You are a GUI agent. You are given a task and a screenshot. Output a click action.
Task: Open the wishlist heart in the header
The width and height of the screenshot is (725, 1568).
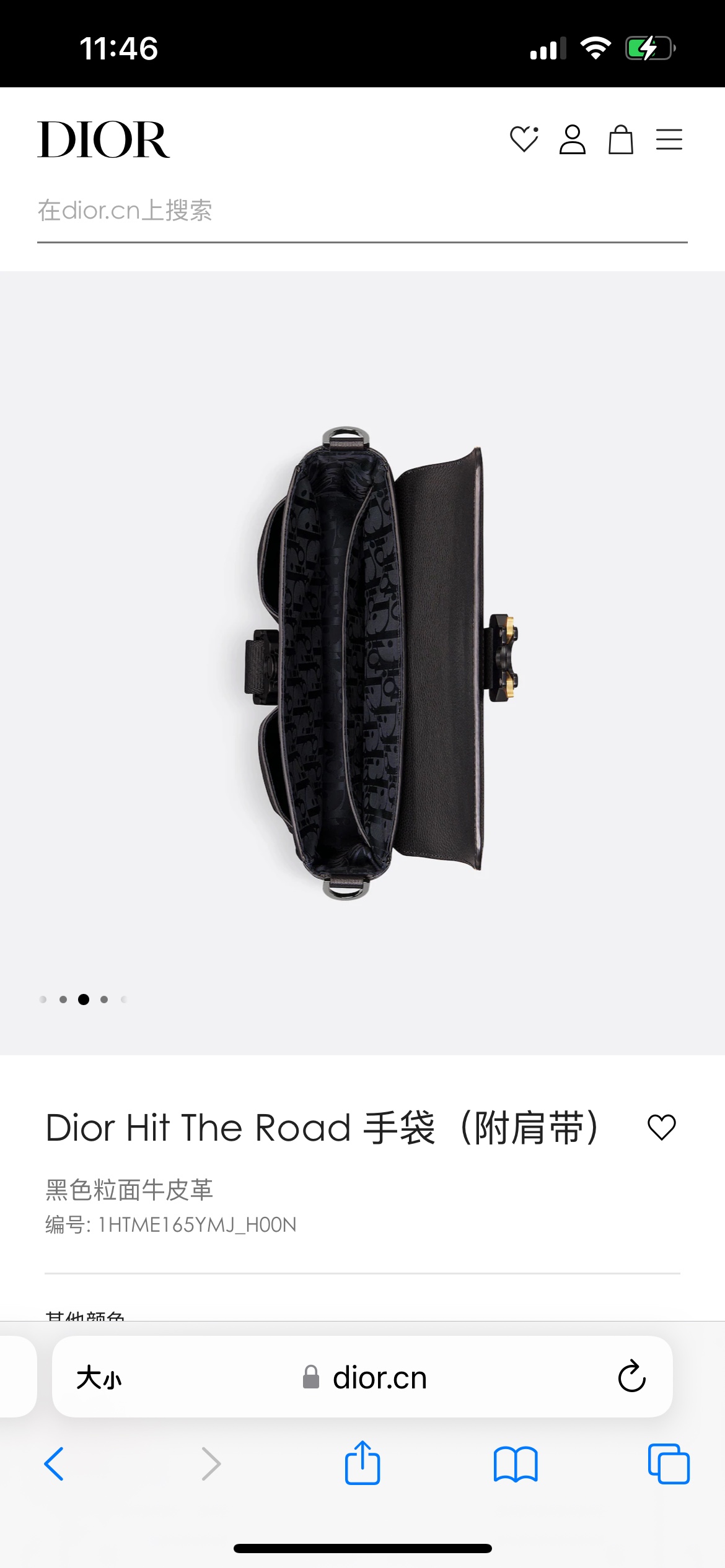coord(524,139)
